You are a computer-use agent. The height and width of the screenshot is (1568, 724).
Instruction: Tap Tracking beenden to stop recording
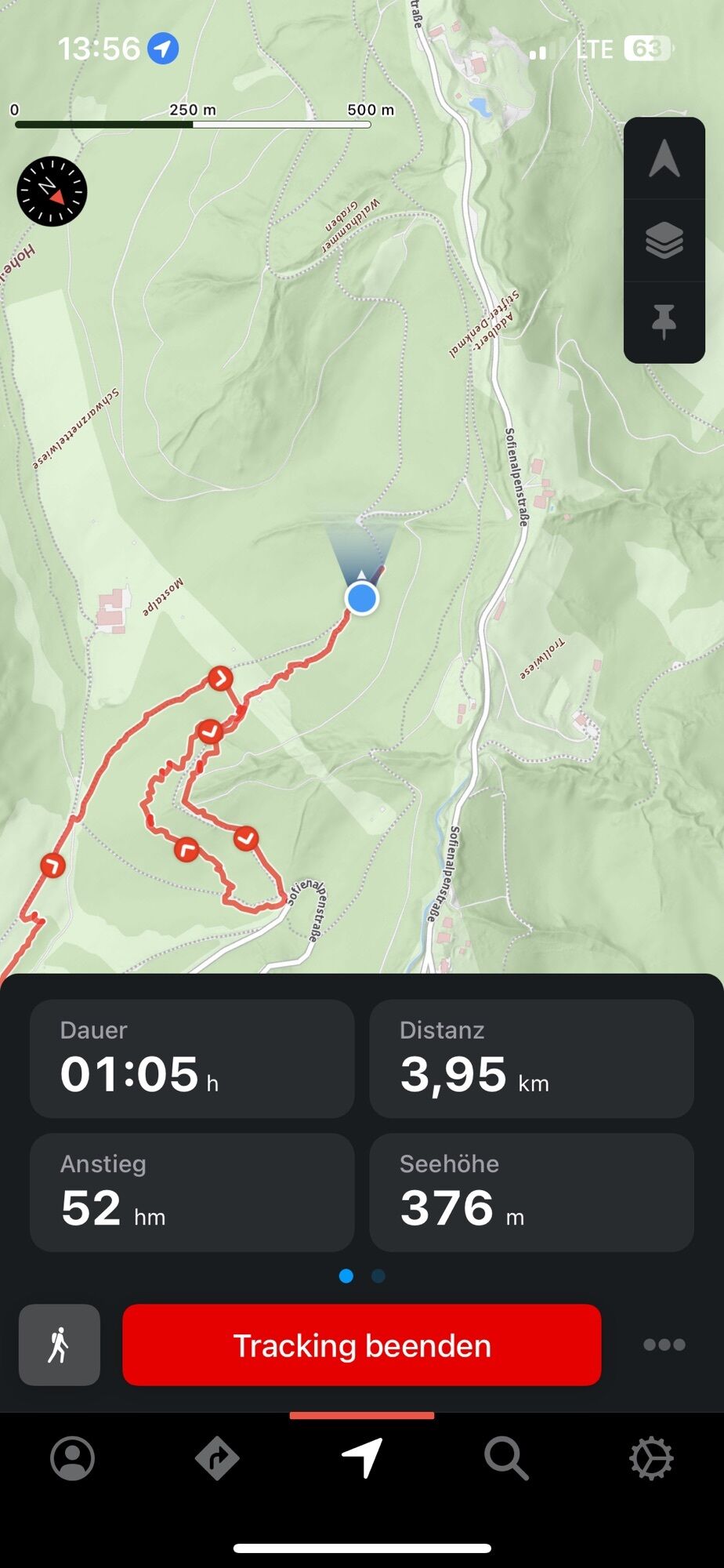pyautogui.click(x=362, y=1345)
